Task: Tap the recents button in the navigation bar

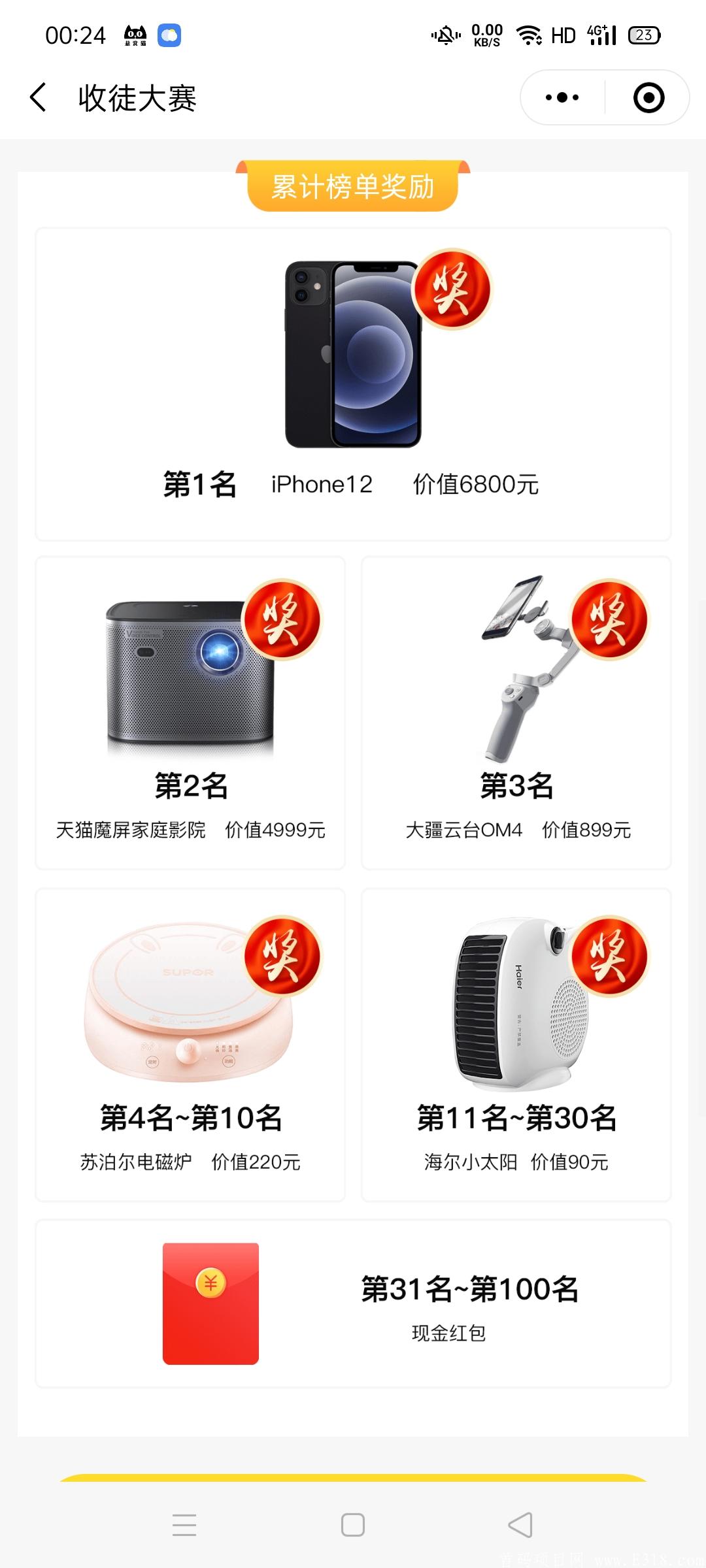Action: pos(185,1524)
